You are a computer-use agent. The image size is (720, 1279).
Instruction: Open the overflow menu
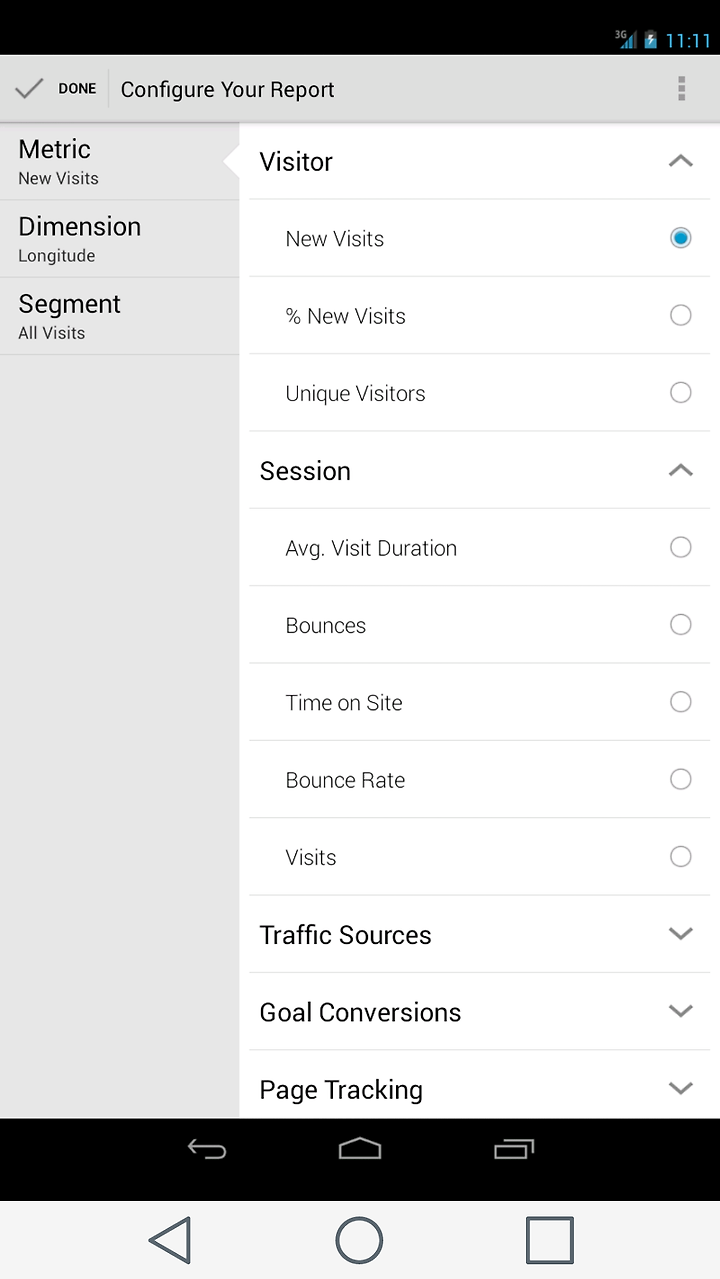(681, 89)
